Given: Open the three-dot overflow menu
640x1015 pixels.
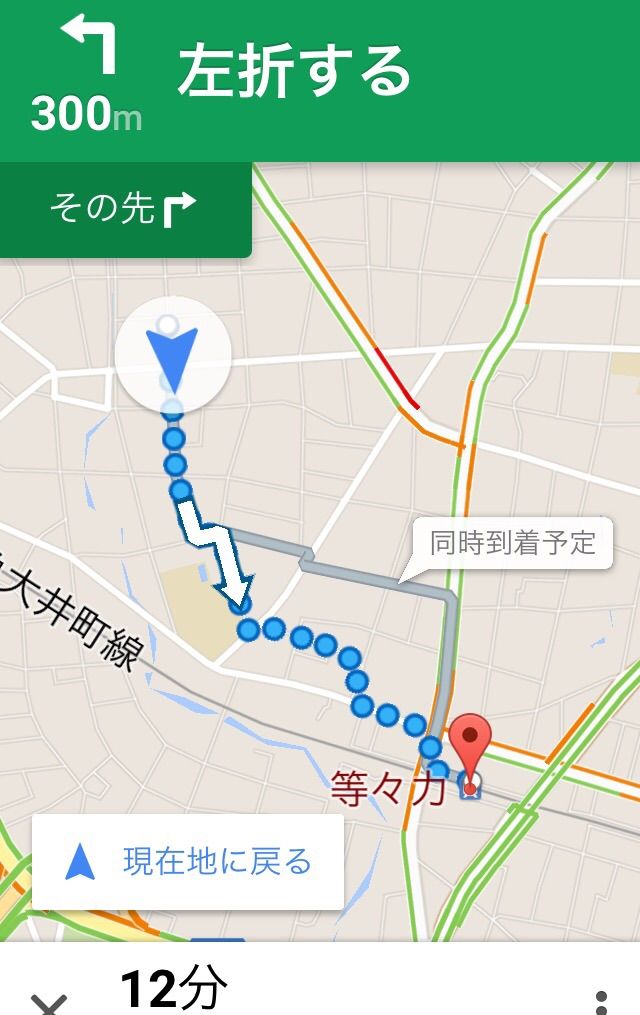Looking at the screenshot, I should tap(601, 1000).
